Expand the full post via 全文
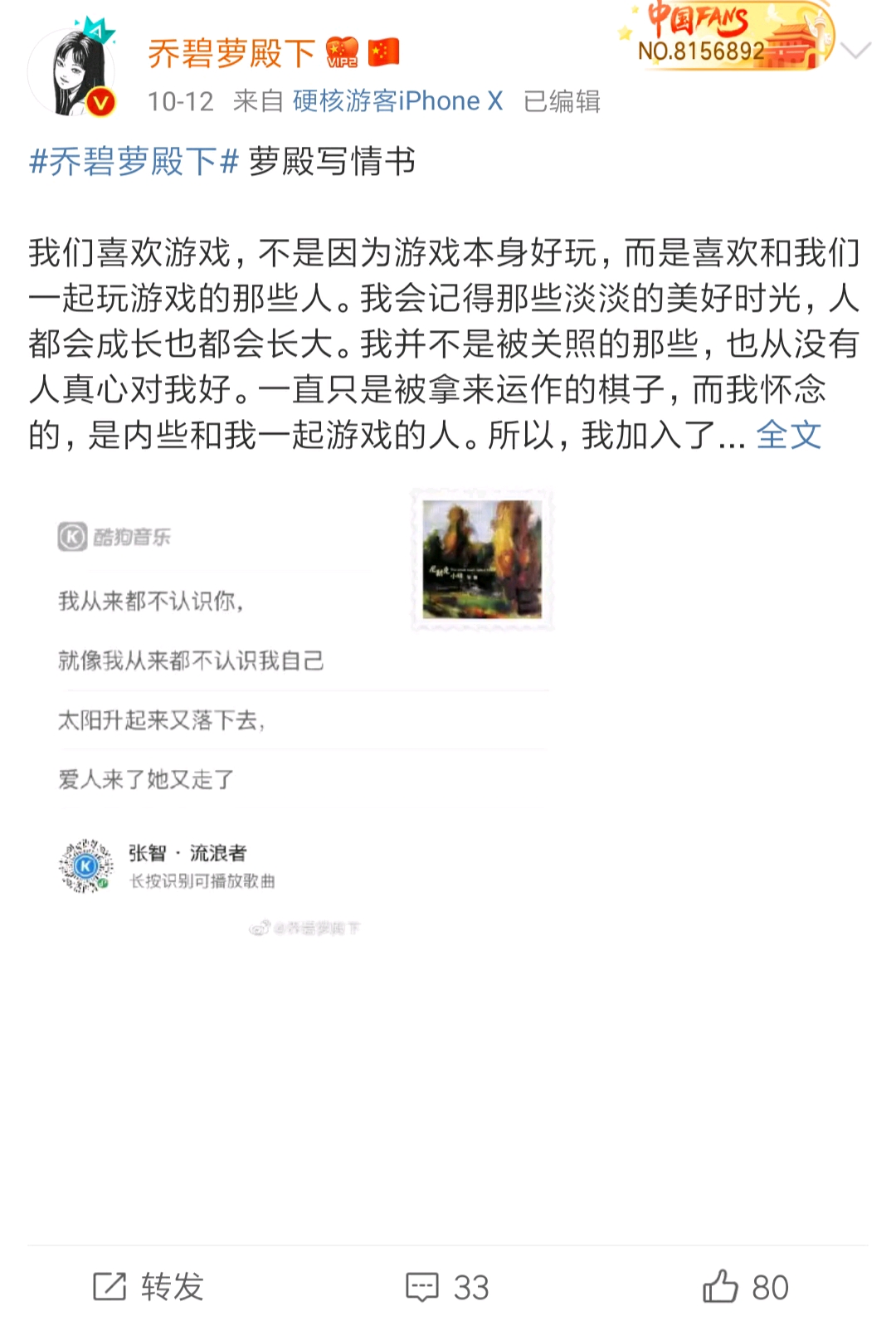The image size is (896, 1321). pyautogui.click(x=788, y=435)
